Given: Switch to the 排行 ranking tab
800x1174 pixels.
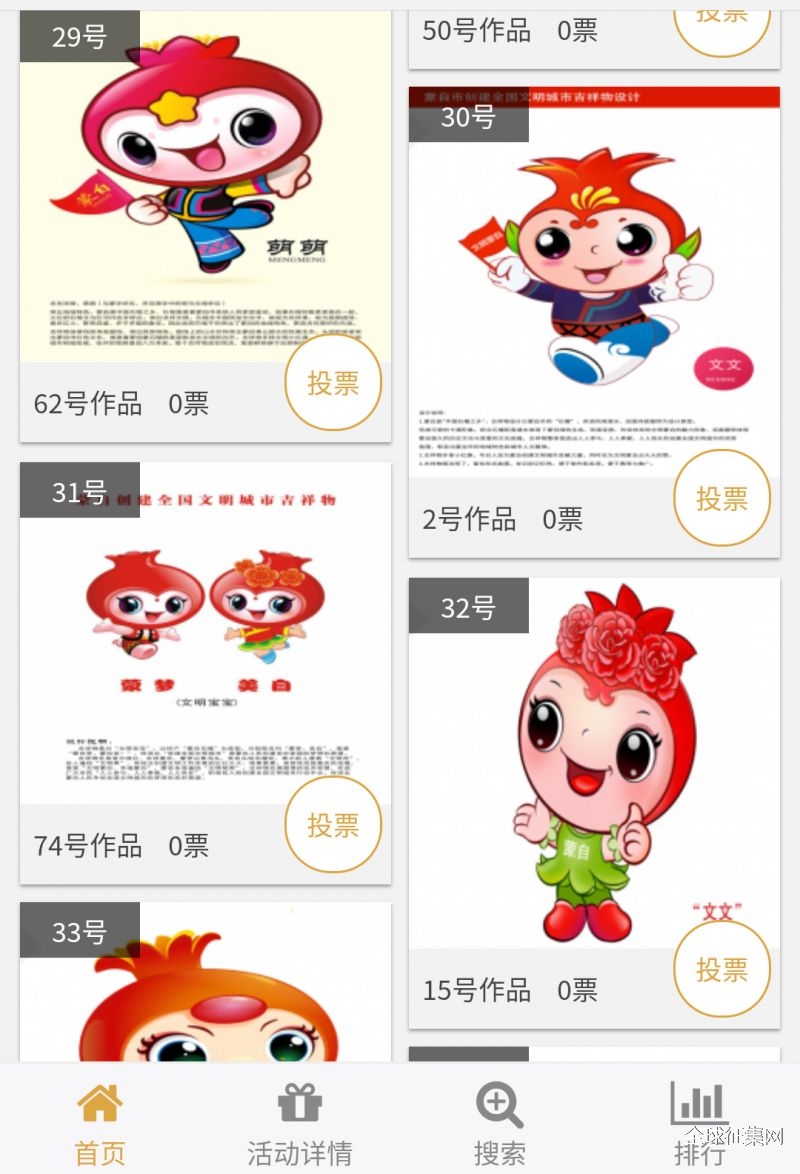Looking at the screenshot, I should (699, 1124).
